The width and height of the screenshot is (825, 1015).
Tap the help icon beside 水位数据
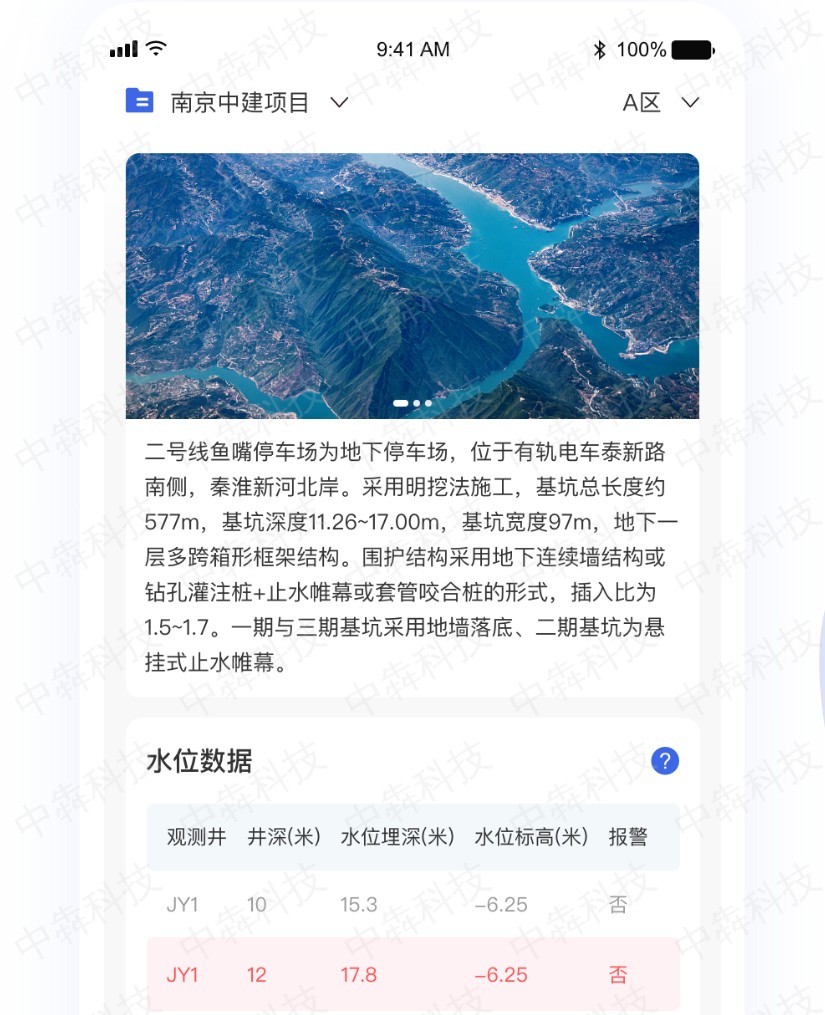click(x=665, y=761)
